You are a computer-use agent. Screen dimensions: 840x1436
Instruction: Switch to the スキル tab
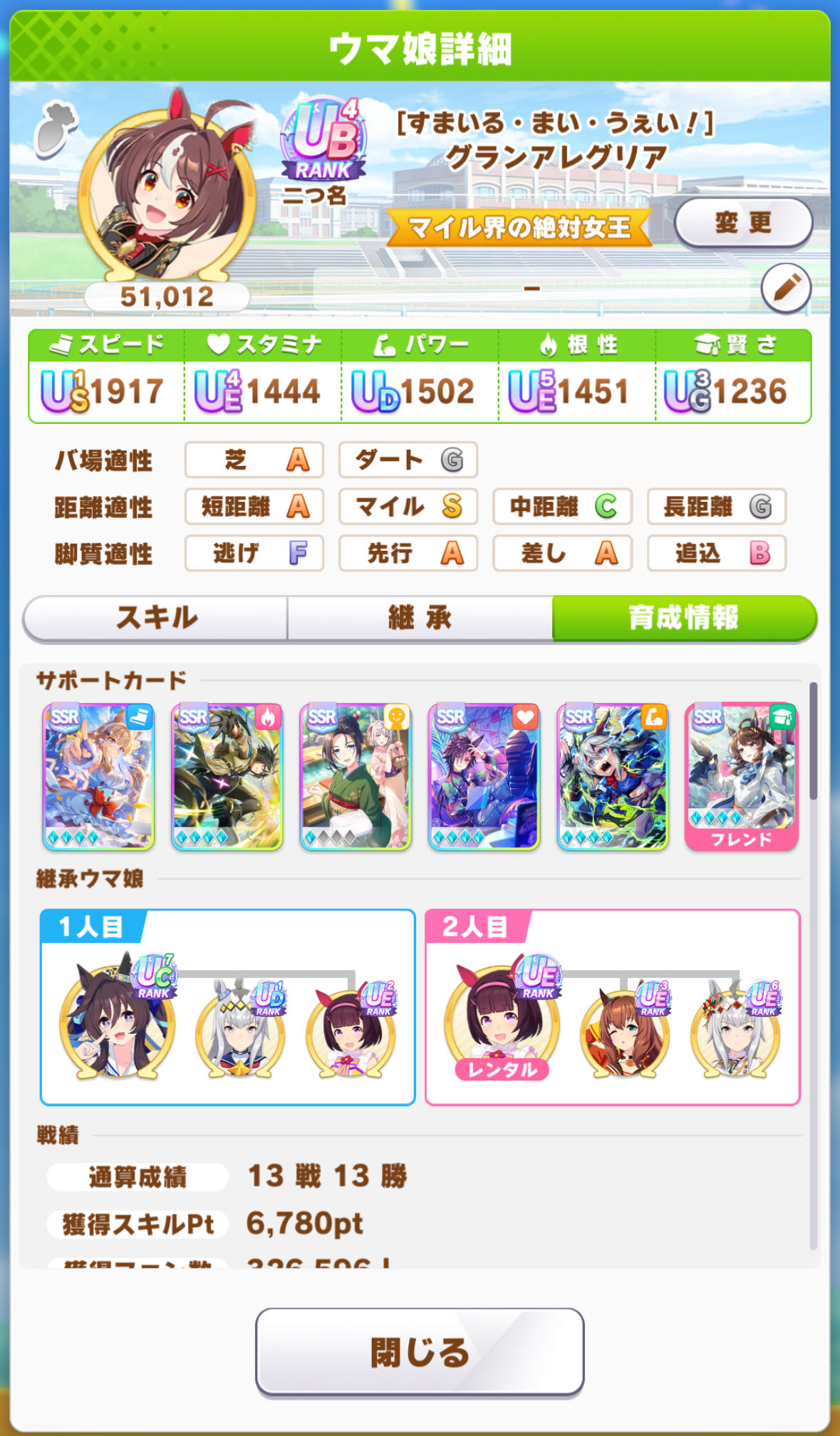coord(156,618)
